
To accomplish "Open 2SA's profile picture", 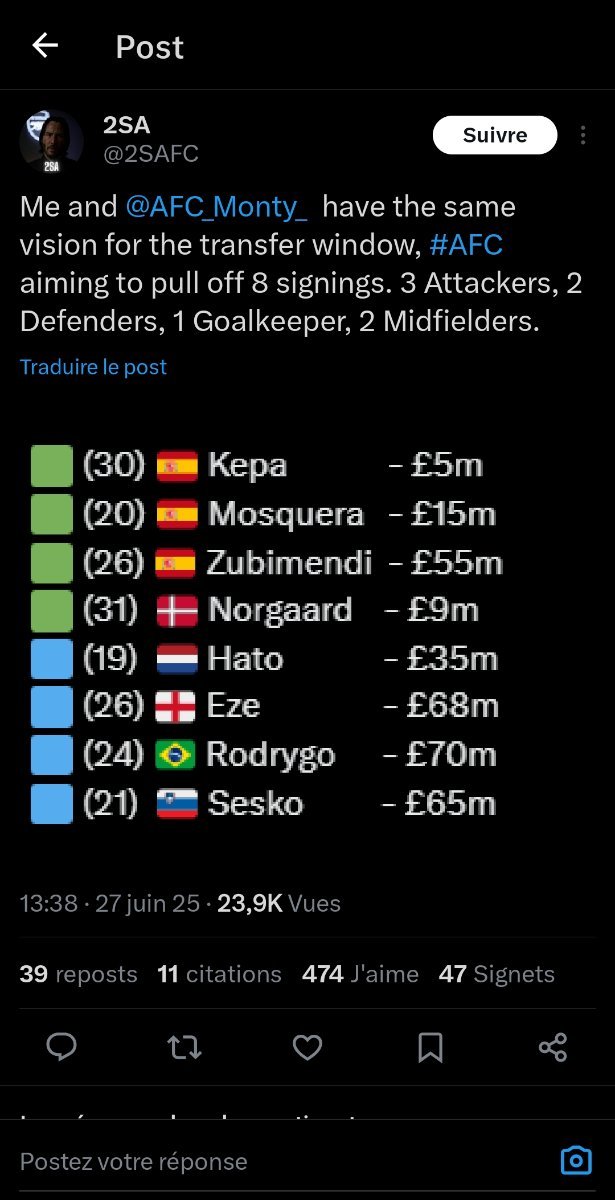I will click(x=51, y=140).
